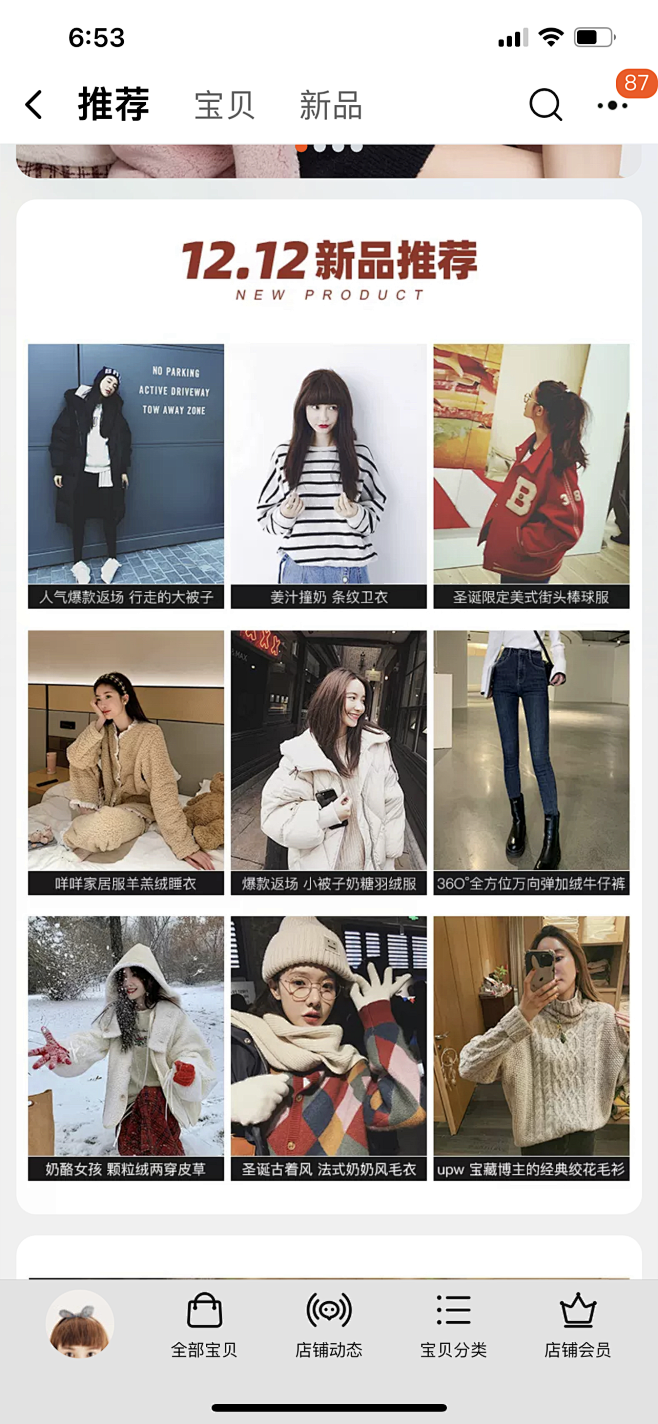Viewport: 658px width, 1424px height.
Task: View the 万向弹加绒牛仔裤 jeans
Action: [x=531, y=761]
